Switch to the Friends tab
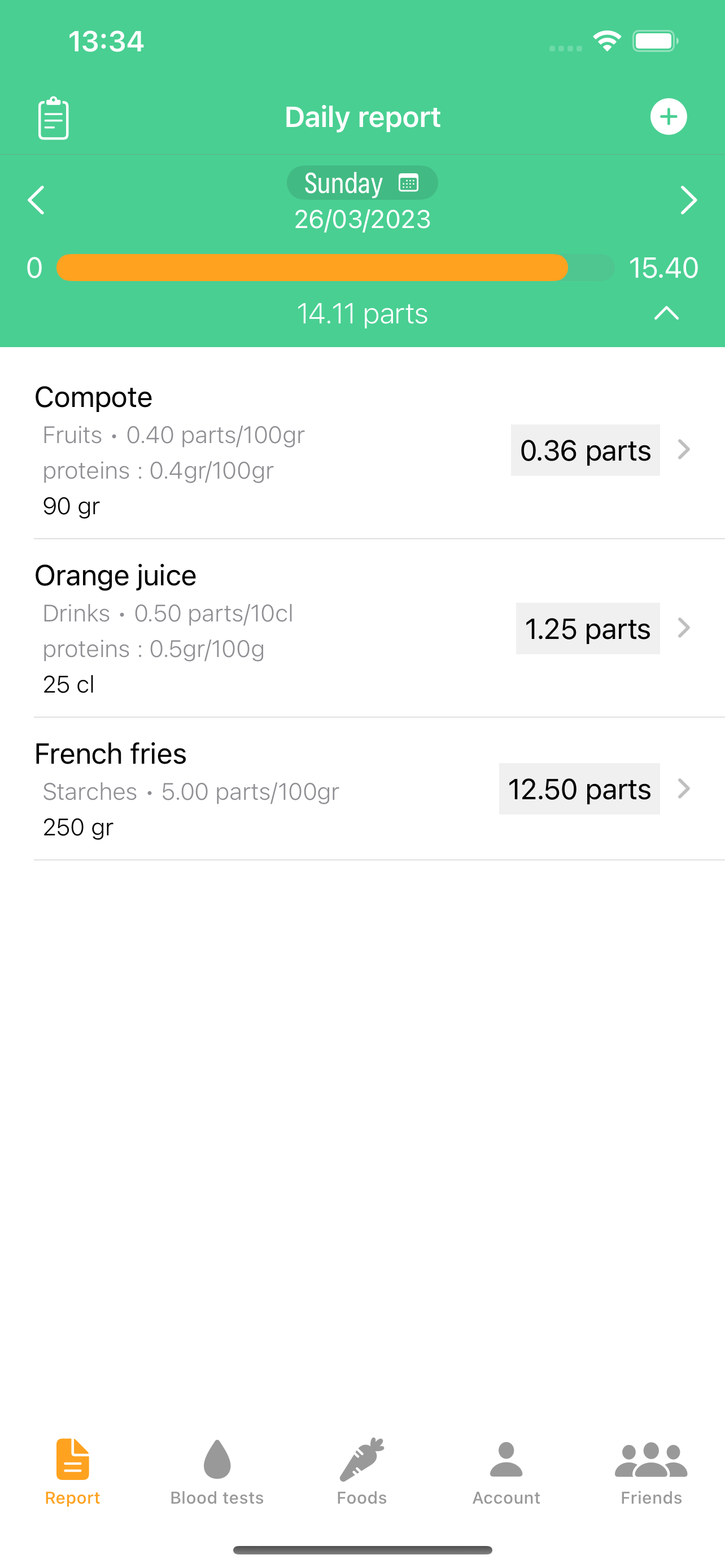Viewport: 725px width, 1568px height. click(x=652, y=1472)
